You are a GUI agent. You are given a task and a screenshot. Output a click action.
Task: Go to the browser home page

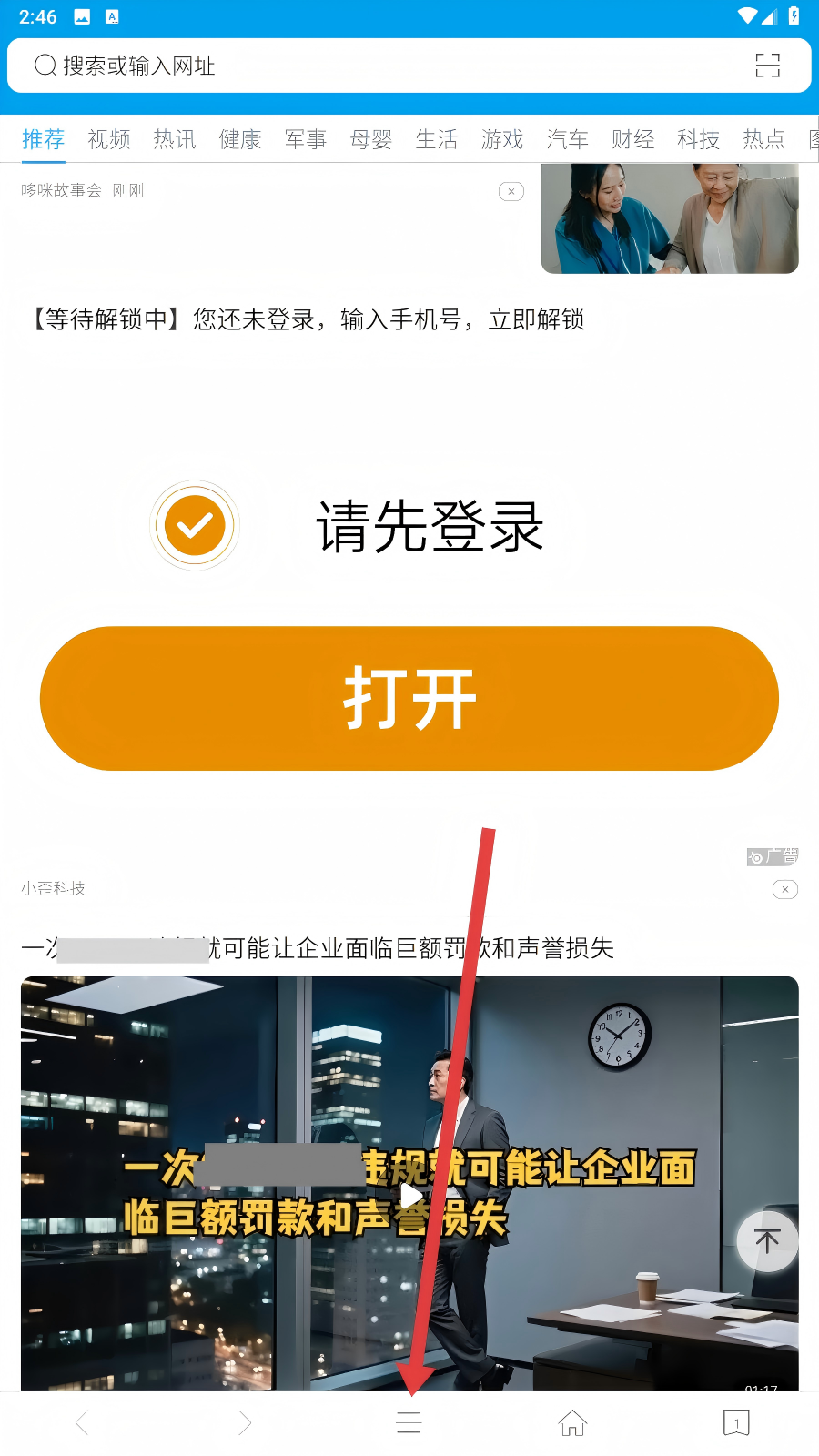572,1422
